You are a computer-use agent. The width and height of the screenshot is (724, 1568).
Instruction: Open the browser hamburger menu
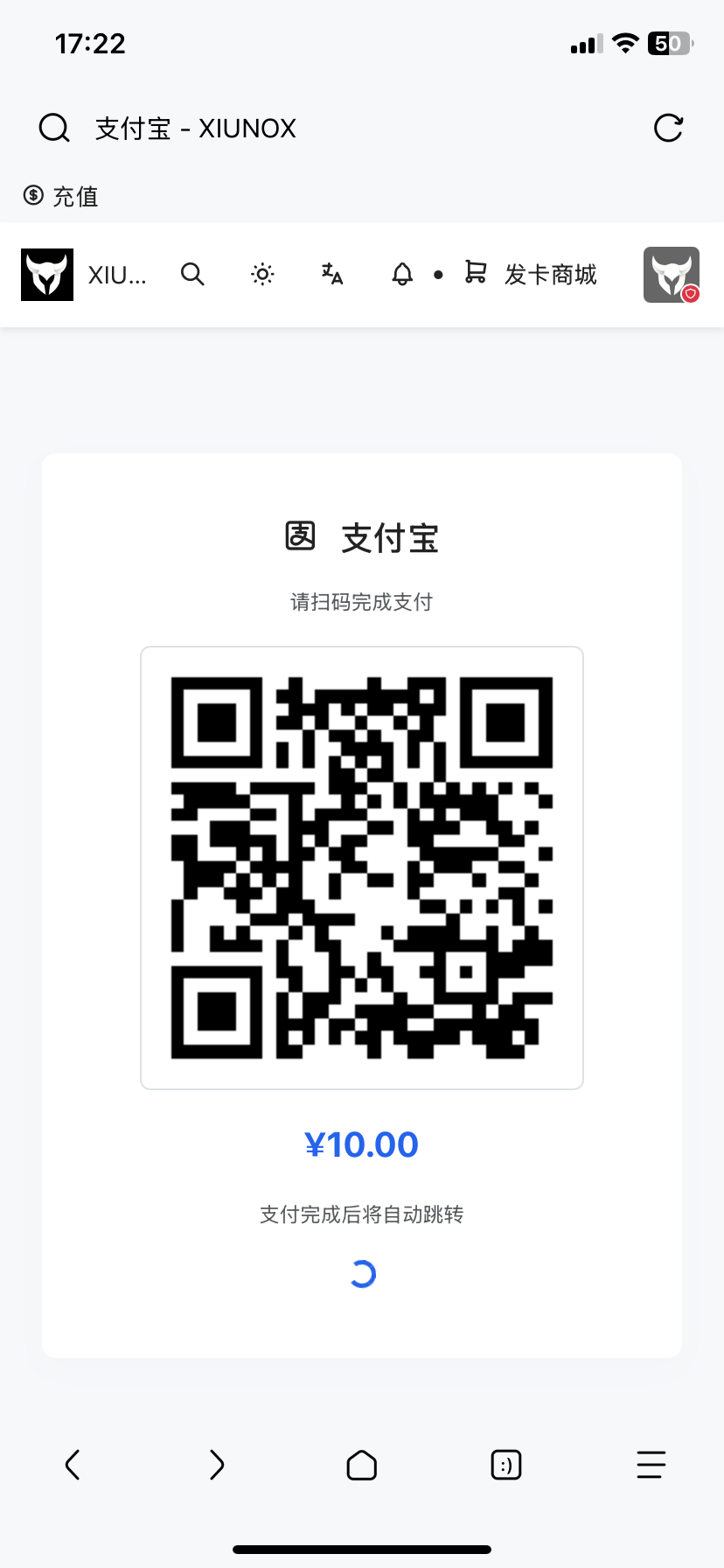tap(651, 1464)
